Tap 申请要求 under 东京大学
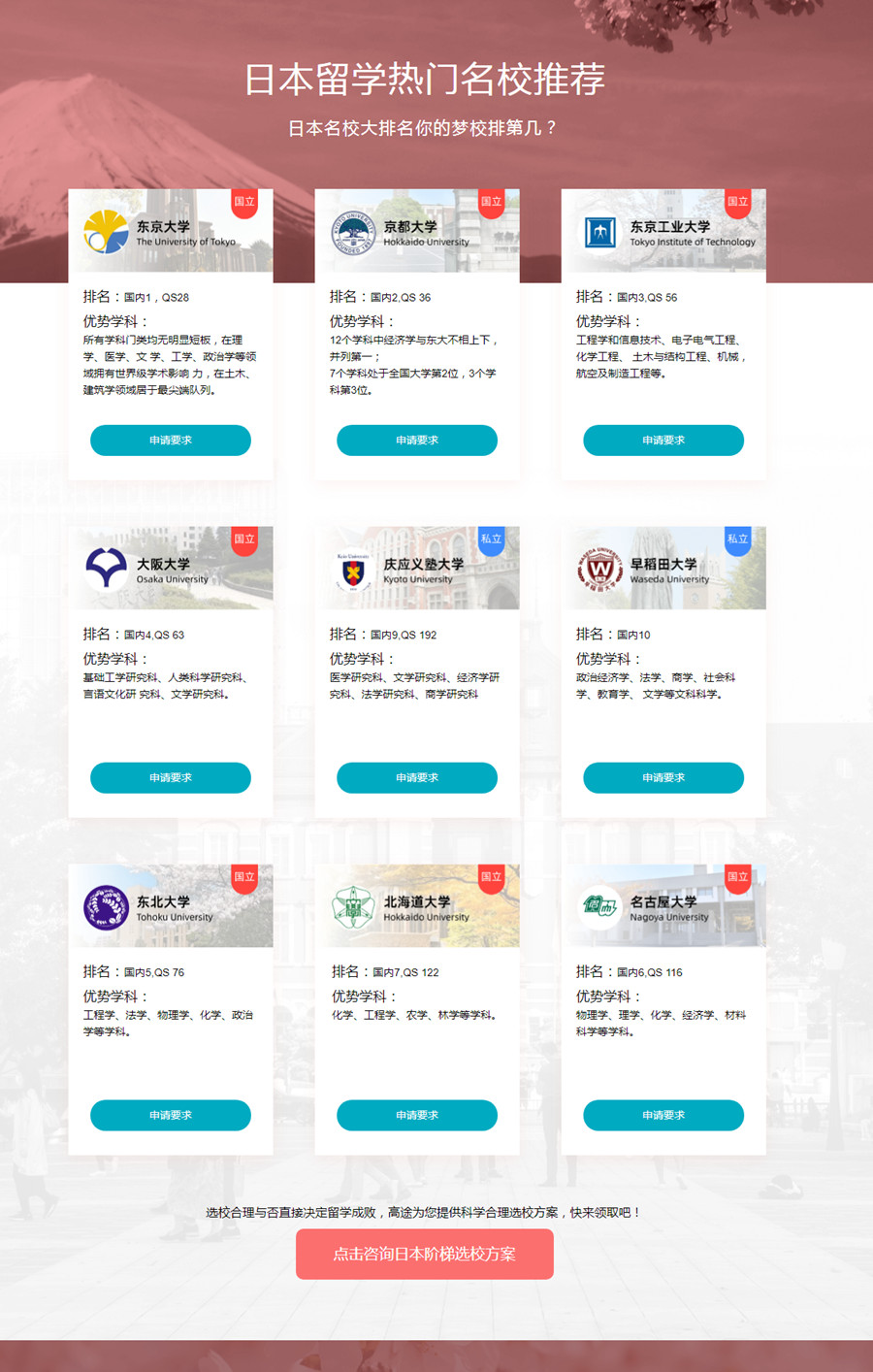The height and width of the screenshot is (1372, 873). click(x=171, y=441)
